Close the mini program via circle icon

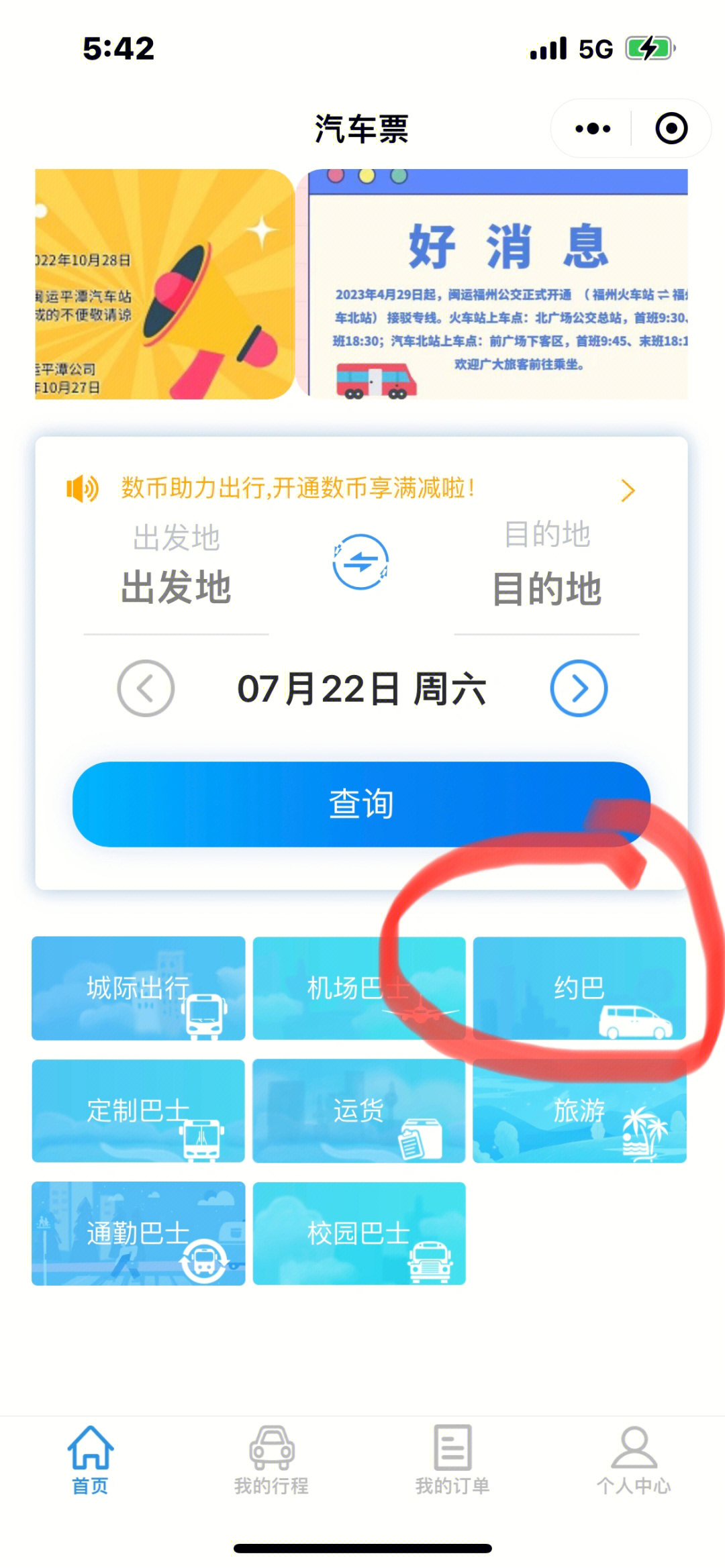[x=671, y=128]
